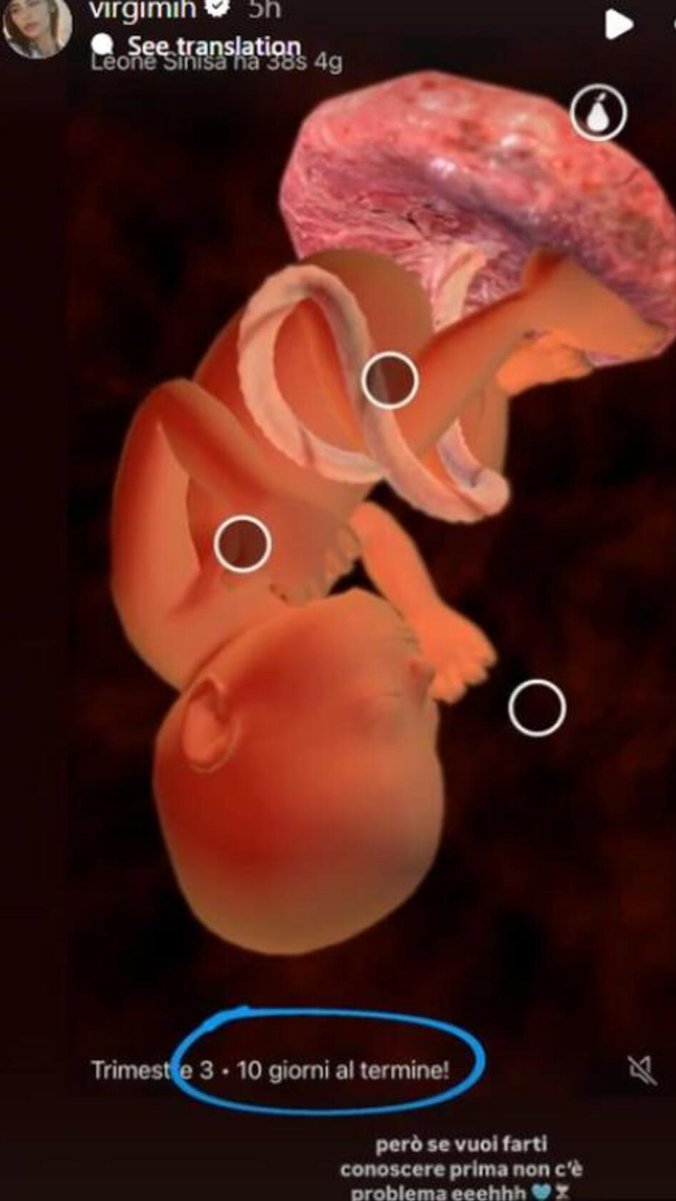Screen dimensions: 676x1201
Task: Tap See translation on the story
Action: pos(213,46)
